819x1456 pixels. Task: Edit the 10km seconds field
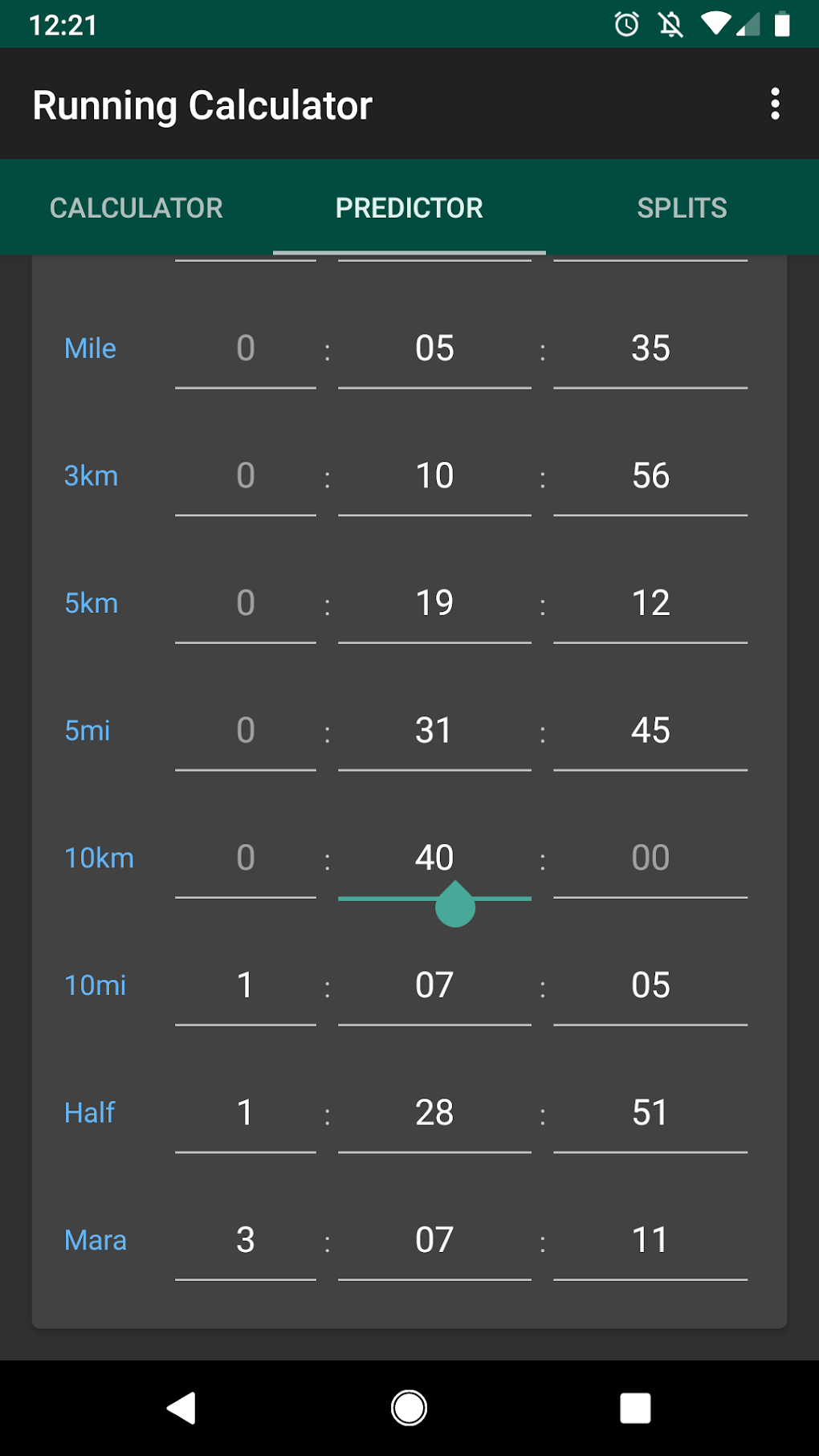[650, 858]
